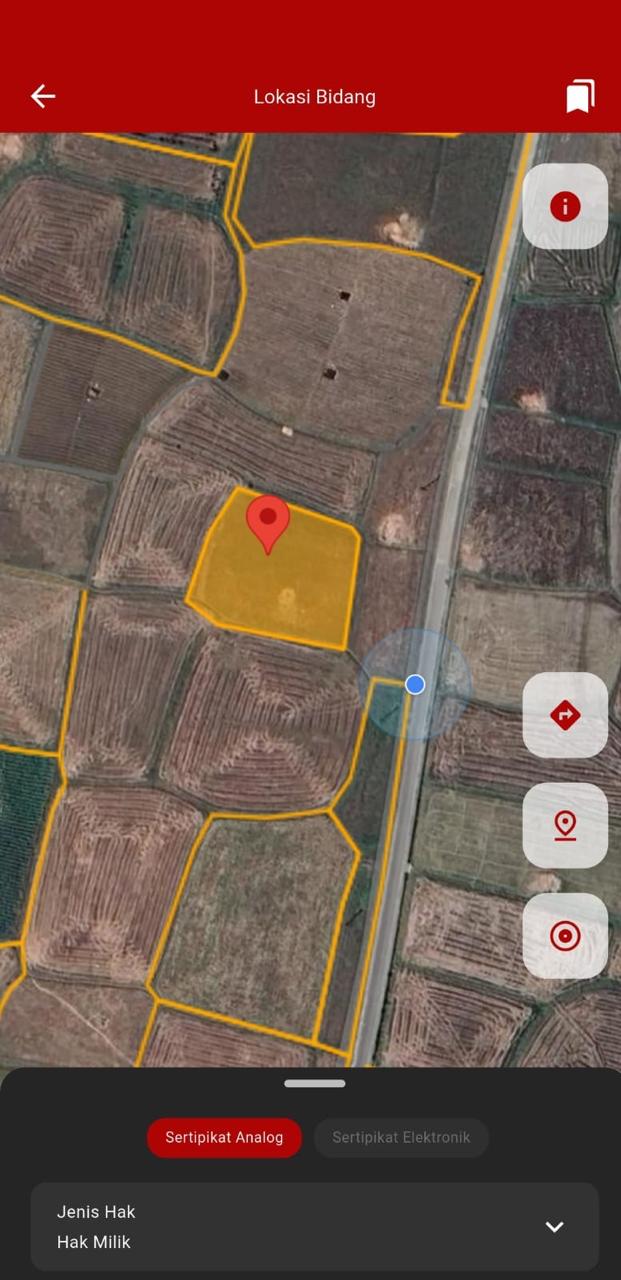This screenshot has width=621, height=1280.
Task: Switch to Sertipikat Elektronik
Action: (x=401, y=1138)
